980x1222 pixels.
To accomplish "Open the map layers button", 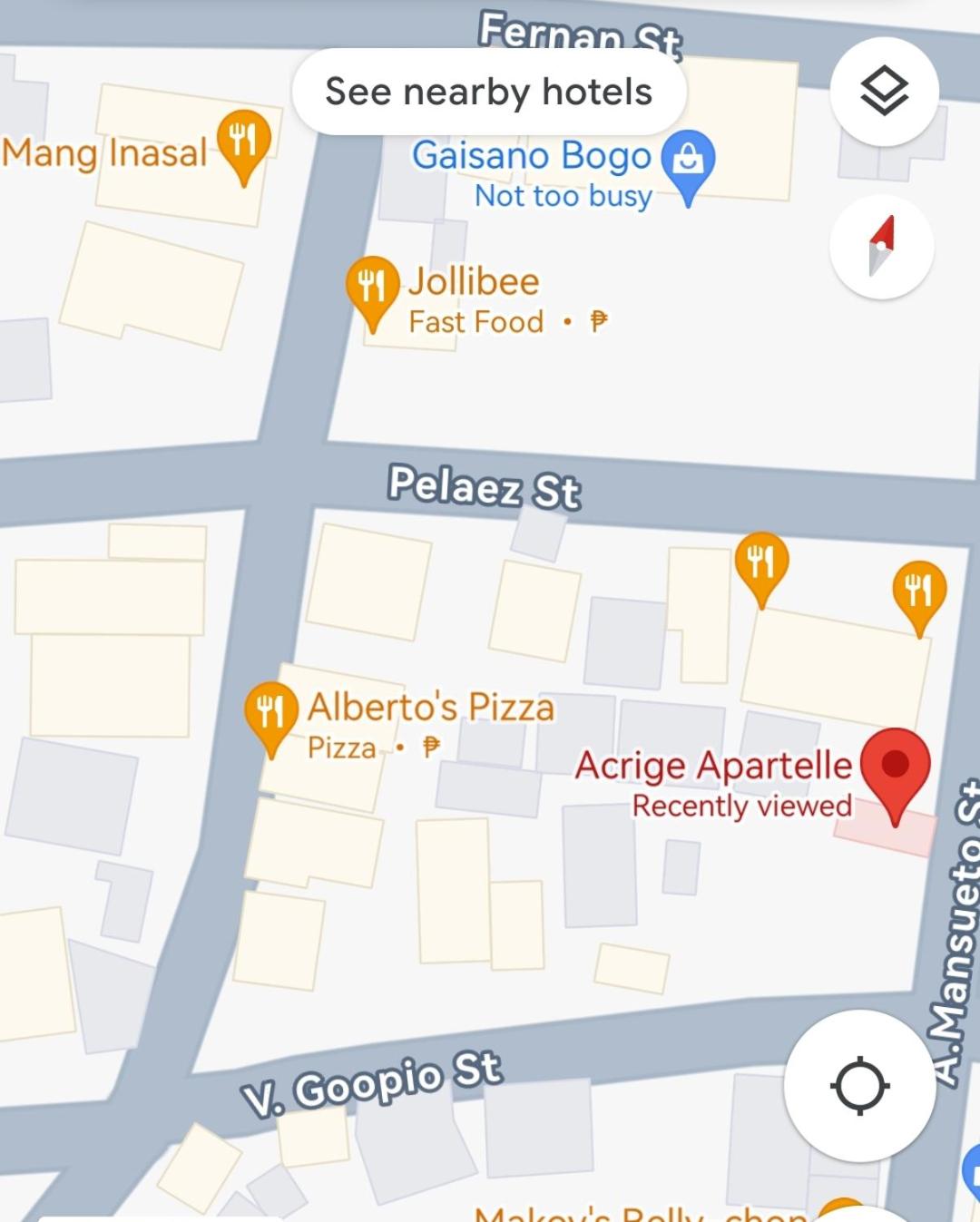I will point(883,92).
